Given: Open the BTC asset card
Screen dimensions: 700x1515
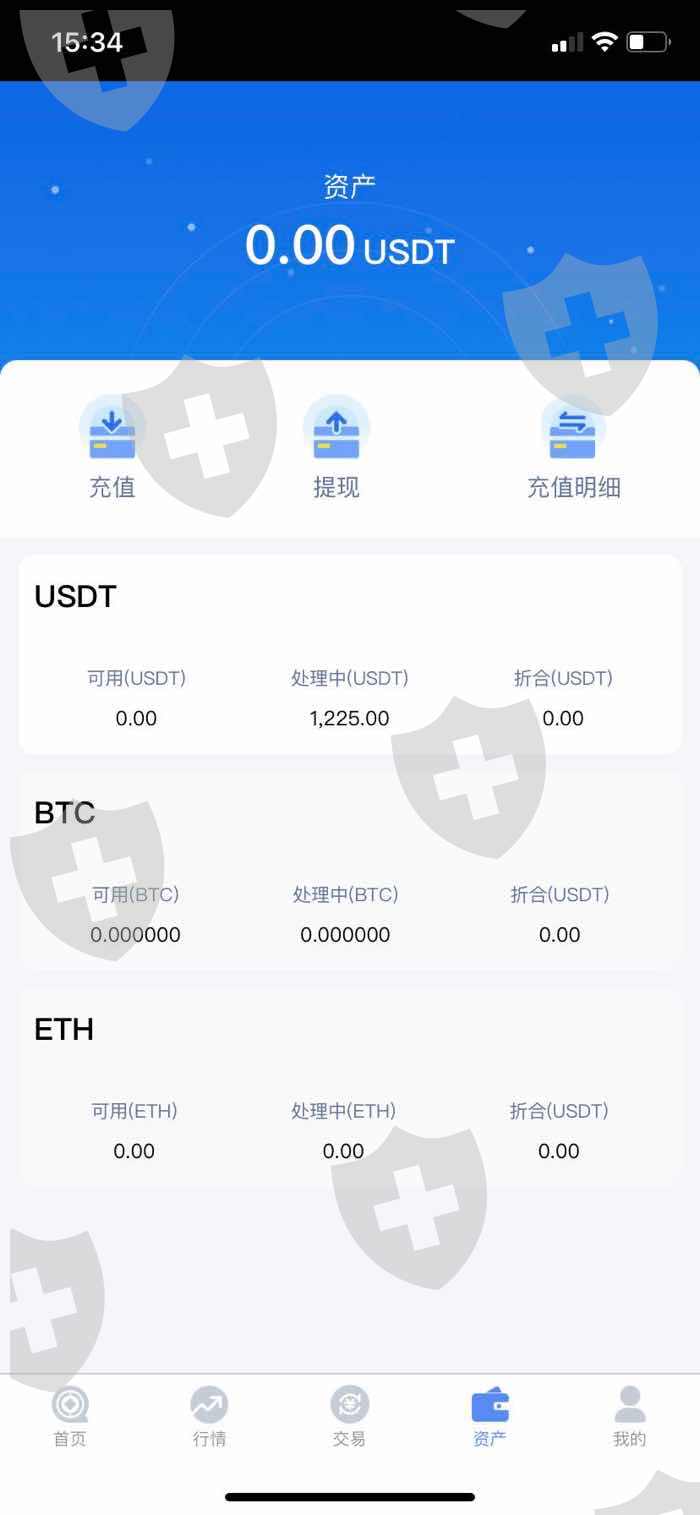Looking at the screenshot, I should pyautogui.click(x=350, y=870).
